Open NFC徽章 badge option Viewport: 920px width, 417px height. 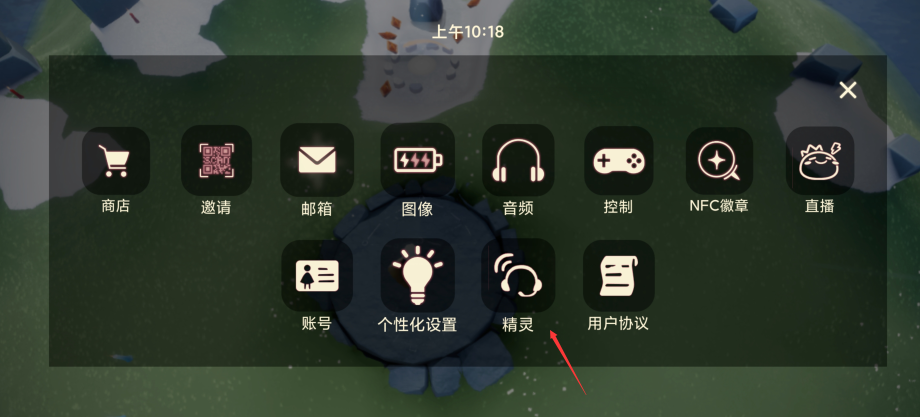719,161
